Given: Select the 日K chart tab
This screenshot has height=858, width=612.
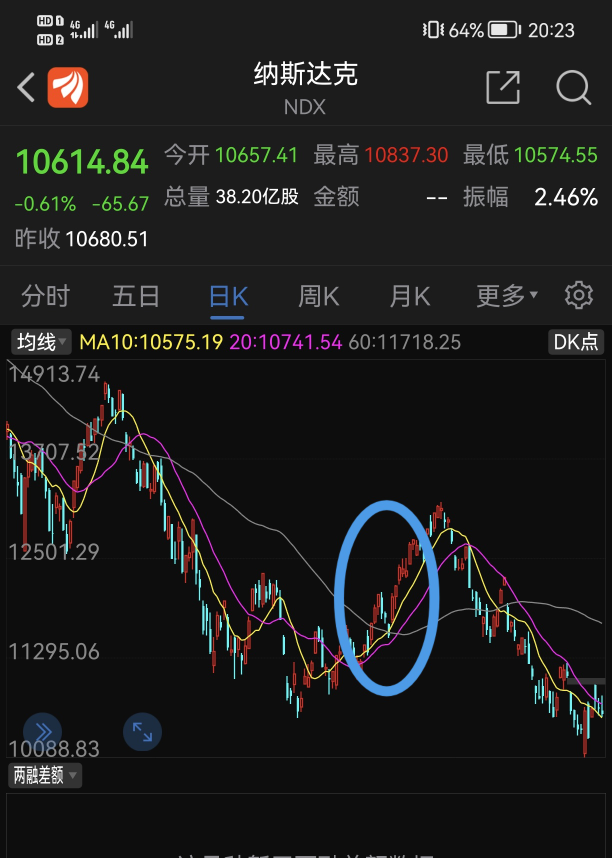Looking at the screenshot, I should click(x=227, y=296).
